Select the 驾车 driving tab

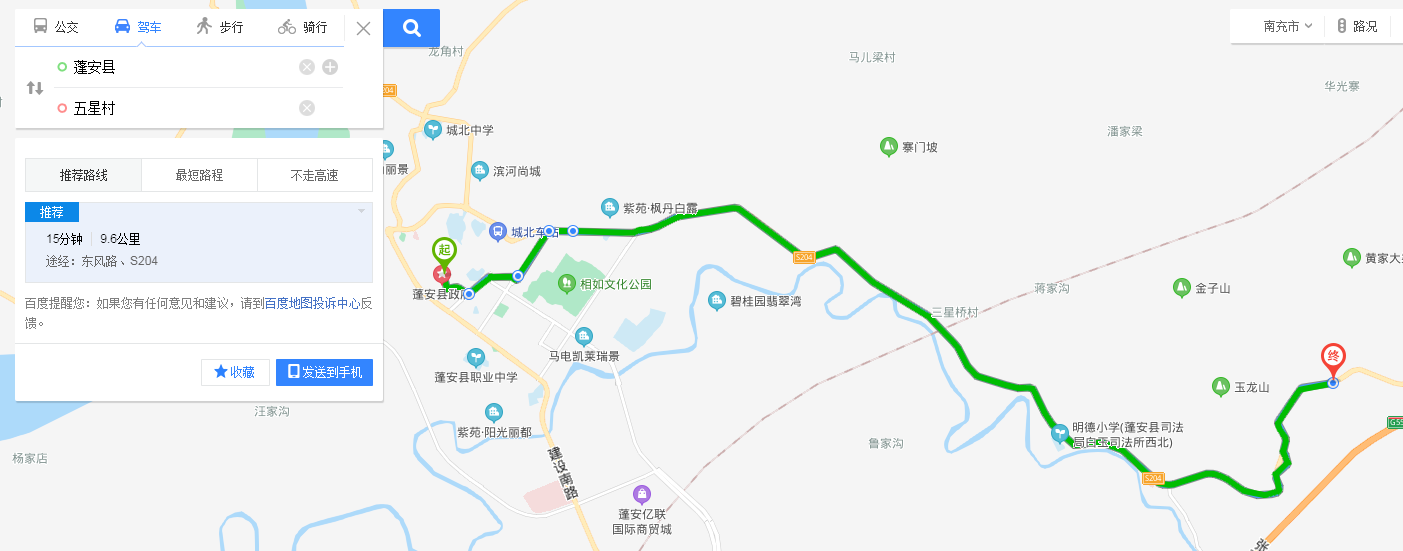[138, 27]
